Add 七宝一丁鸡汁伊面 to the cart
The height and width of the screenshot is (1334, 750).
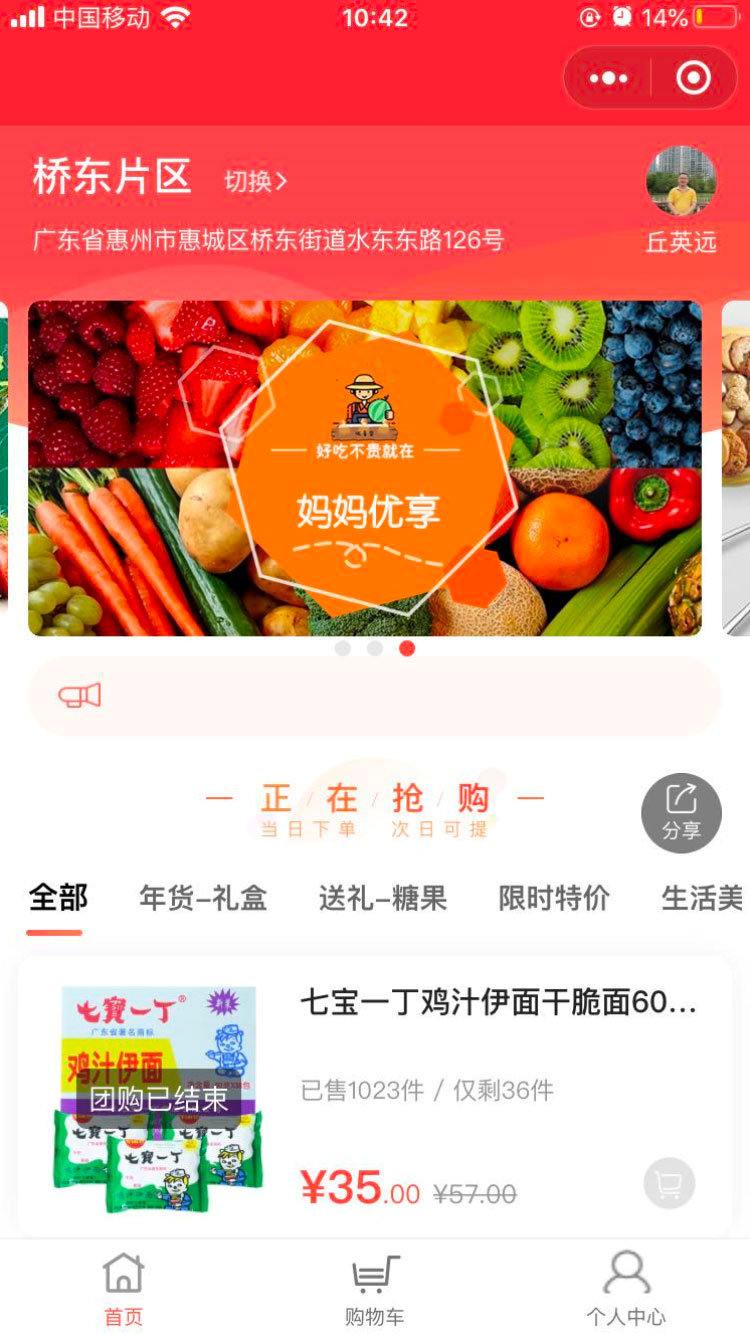click(669, 1184)
